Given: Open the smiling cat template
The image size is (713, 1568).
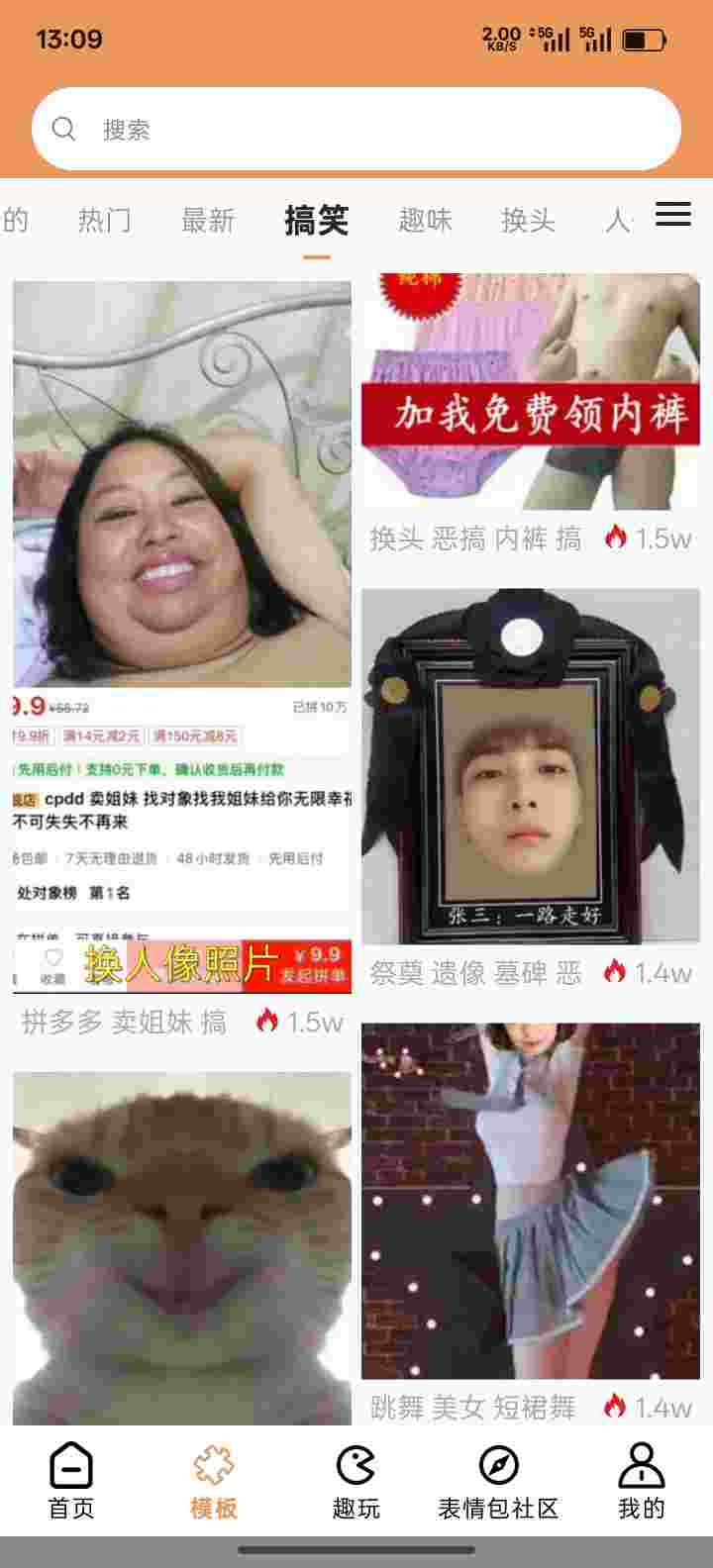Looking at the screenshot, I should (181, 1247).
